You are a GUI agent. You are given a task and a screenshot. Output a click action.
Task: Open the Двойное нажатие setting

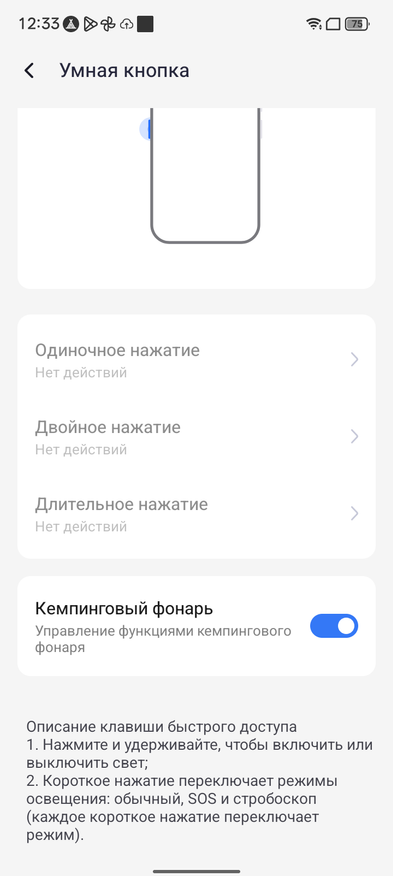(x=196, y=437)
